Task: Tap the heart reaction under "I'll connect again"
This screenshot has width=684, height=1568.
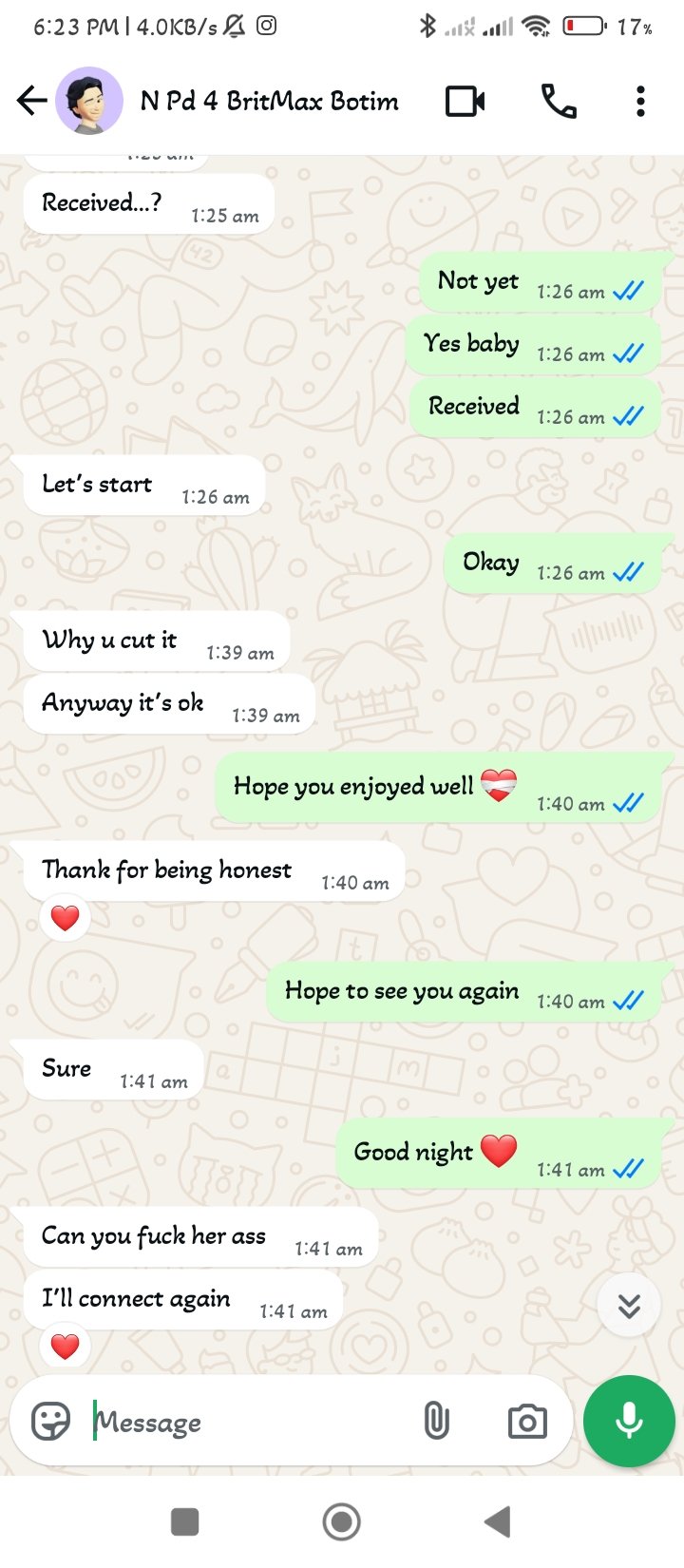Action: click(65, 1347)
